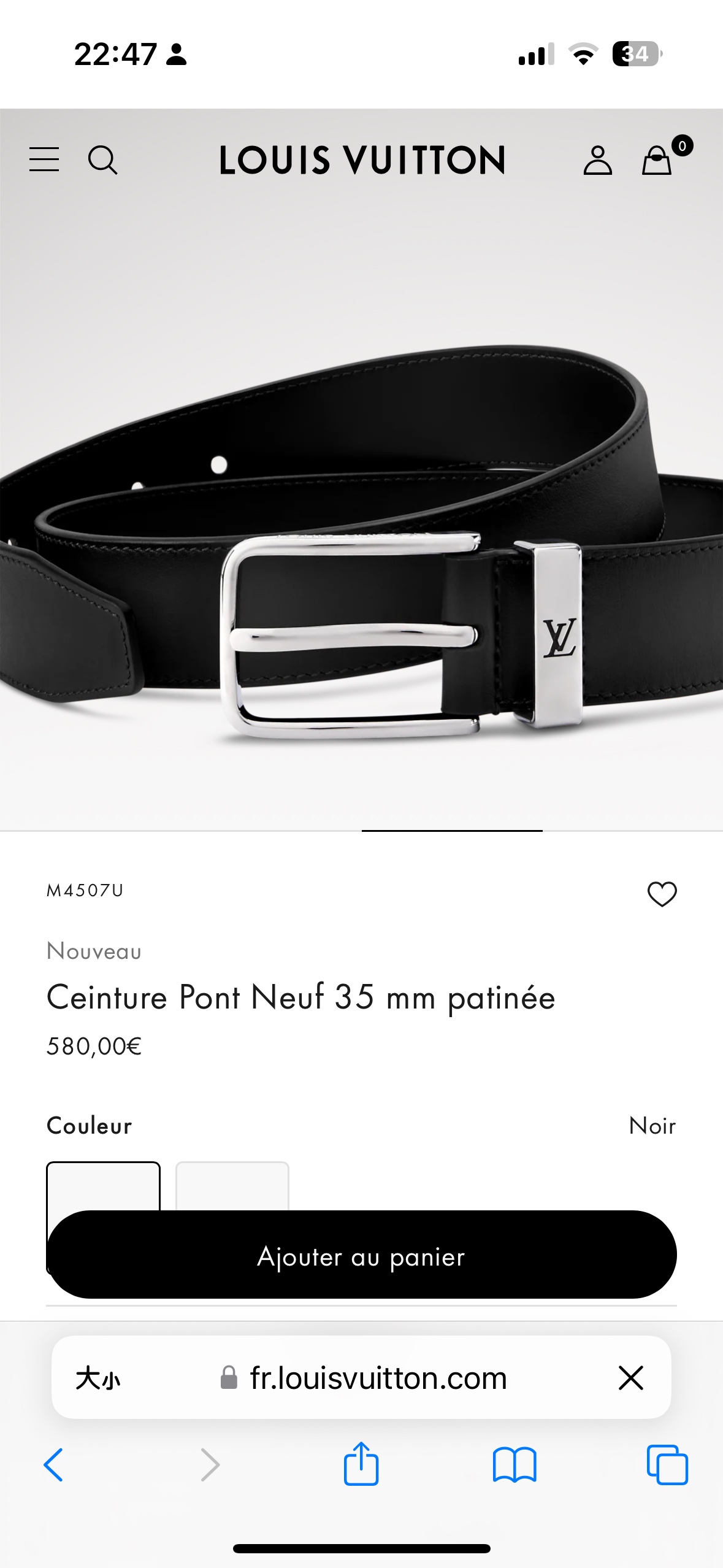The image size is (723, 1568).
Task: Show all open Safari tabs
Action: coord(667,1465)
